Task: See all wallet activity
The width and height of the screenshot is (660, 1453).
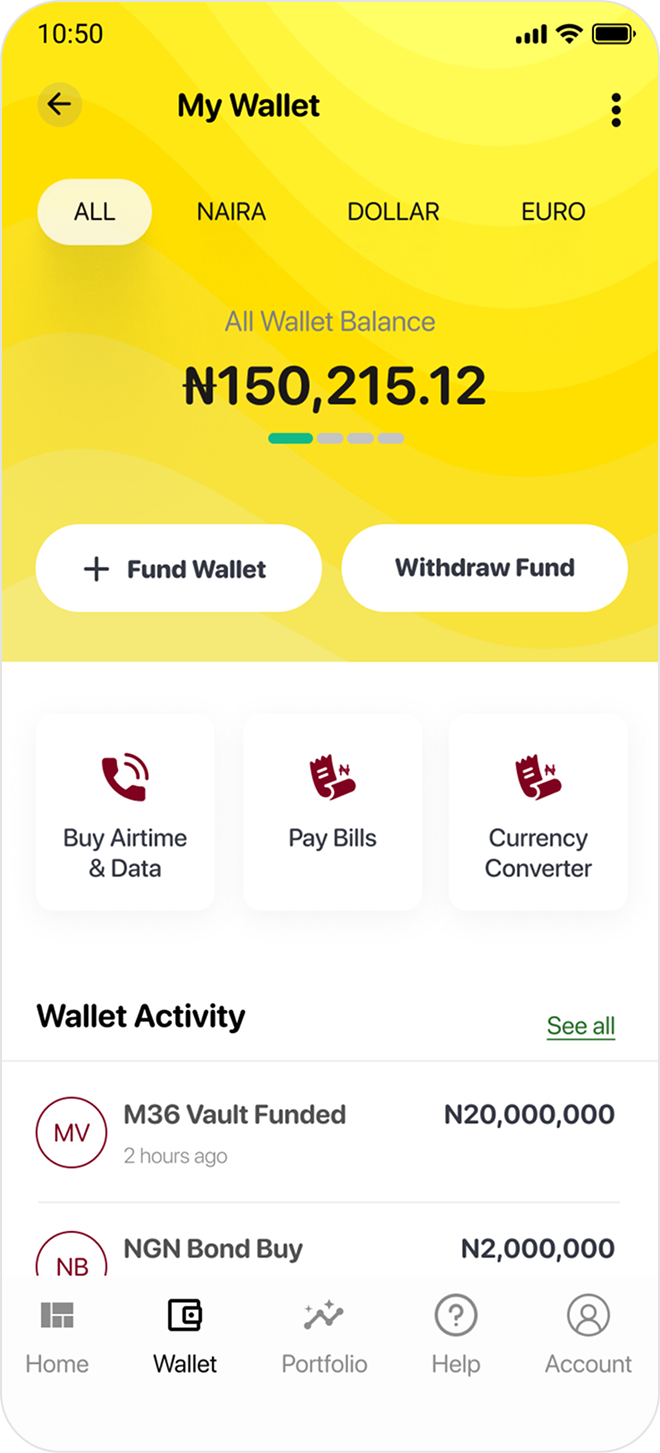Action: click(580, 1026)
